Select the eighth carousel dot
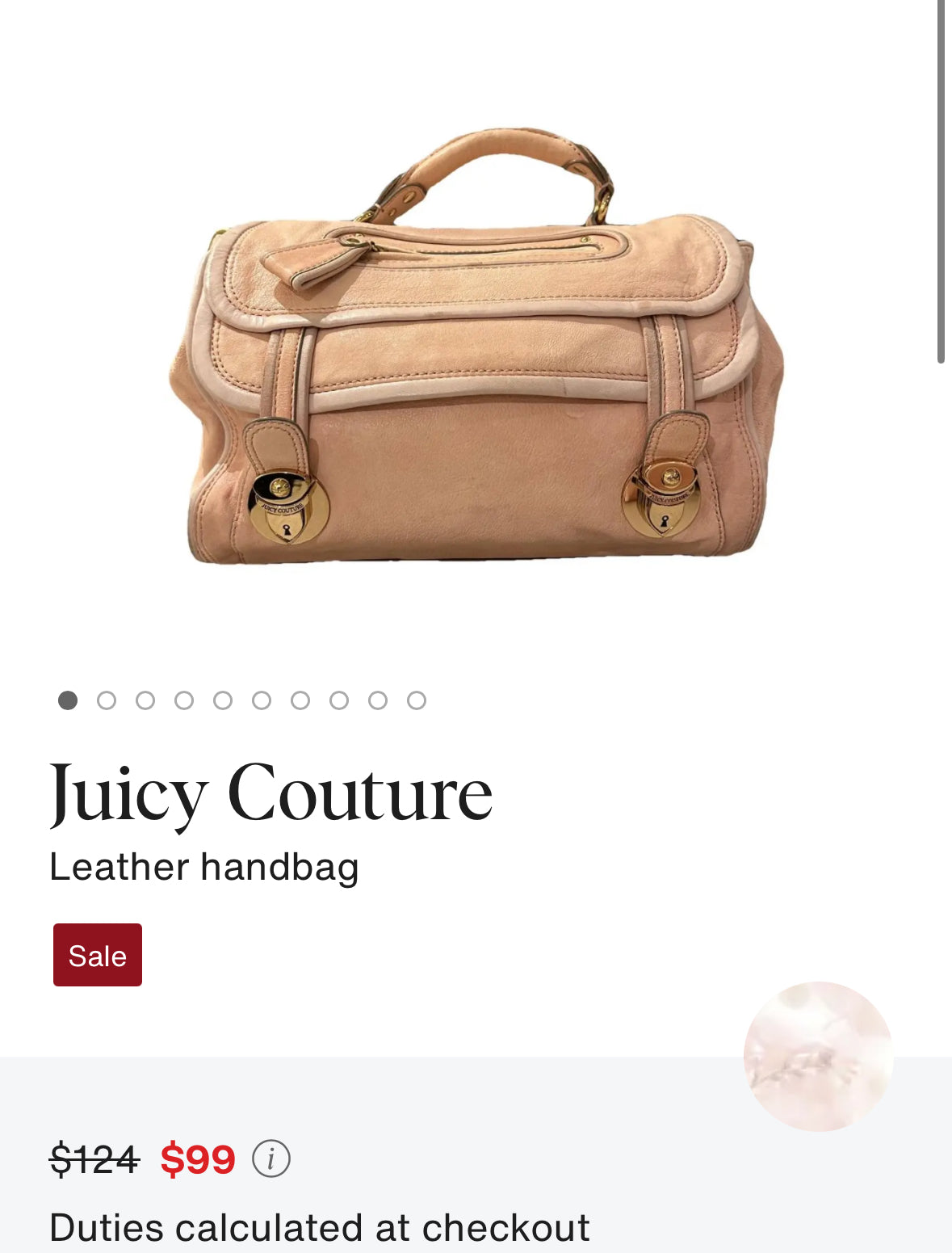This screenshot has height=1253, width=952. click(x=339, y=700)
